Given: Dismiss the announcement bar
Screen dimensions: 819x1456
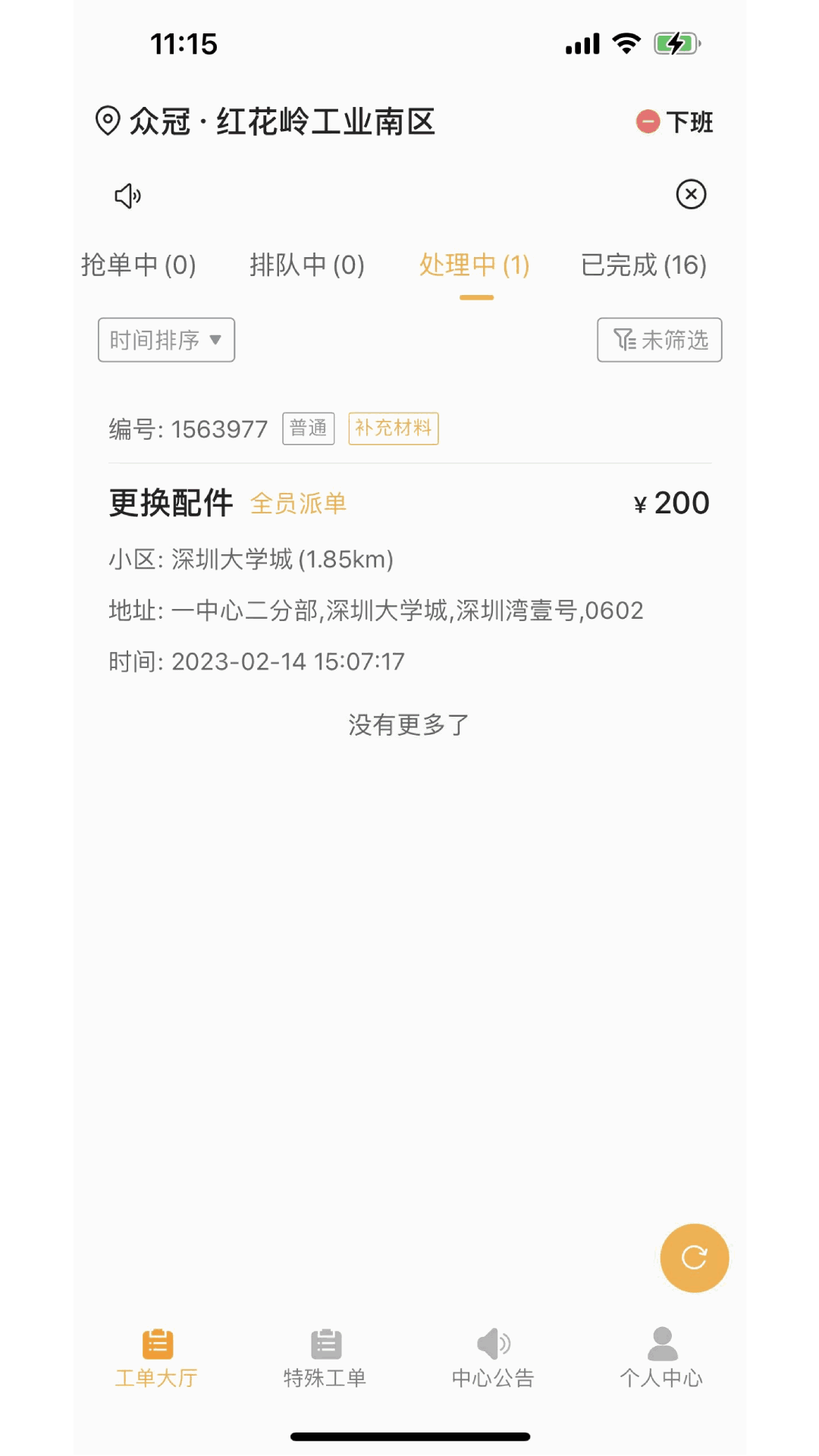Looking at the screenshot, I should click(x=691, y=195).
